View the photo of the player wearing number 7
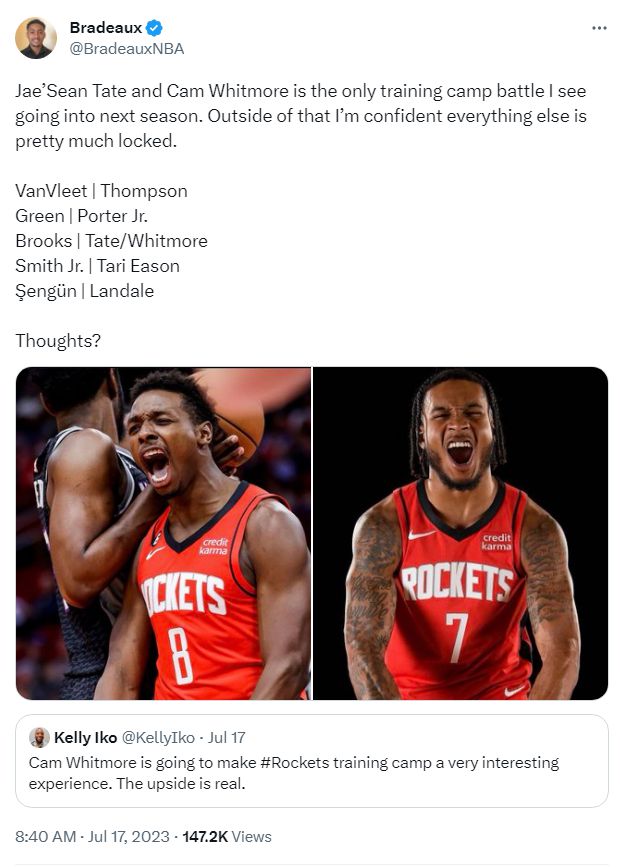Image resolution: width=620 pixels, height=867 pixels. (x=461, y=533)
